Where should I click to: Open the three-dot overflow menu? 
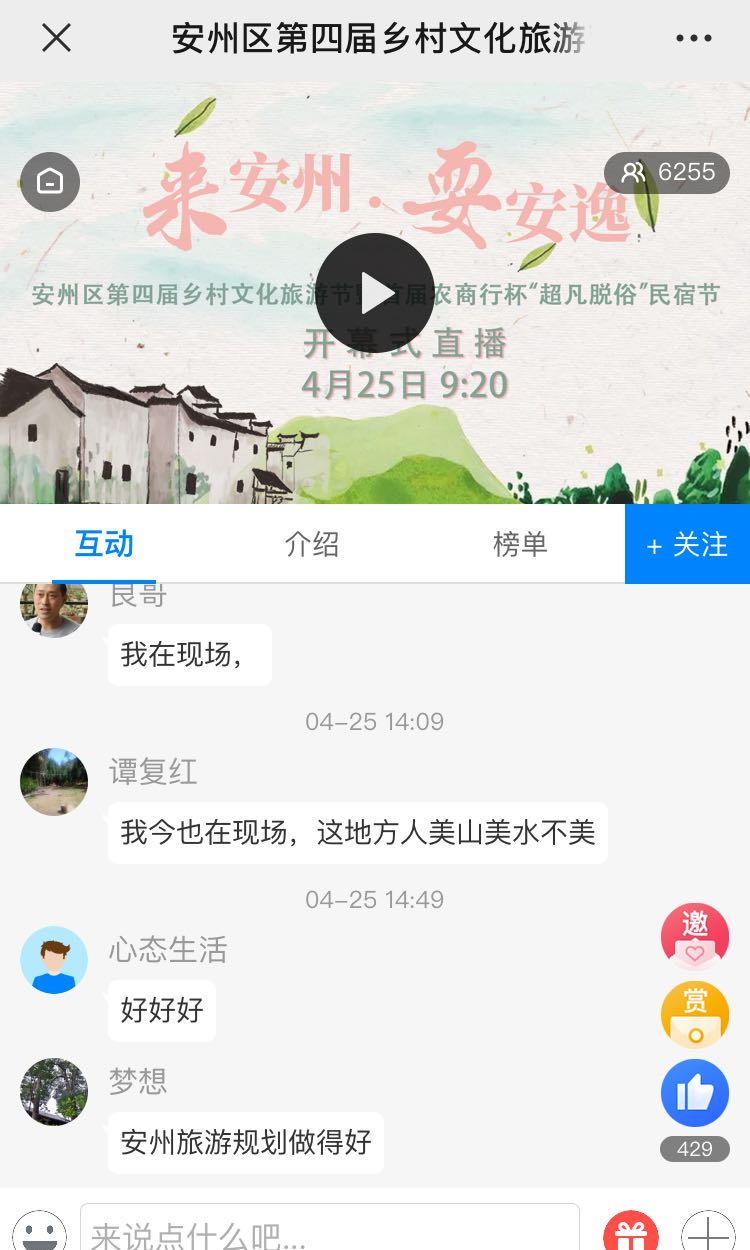pyautogui.click(x=693, y=38)
